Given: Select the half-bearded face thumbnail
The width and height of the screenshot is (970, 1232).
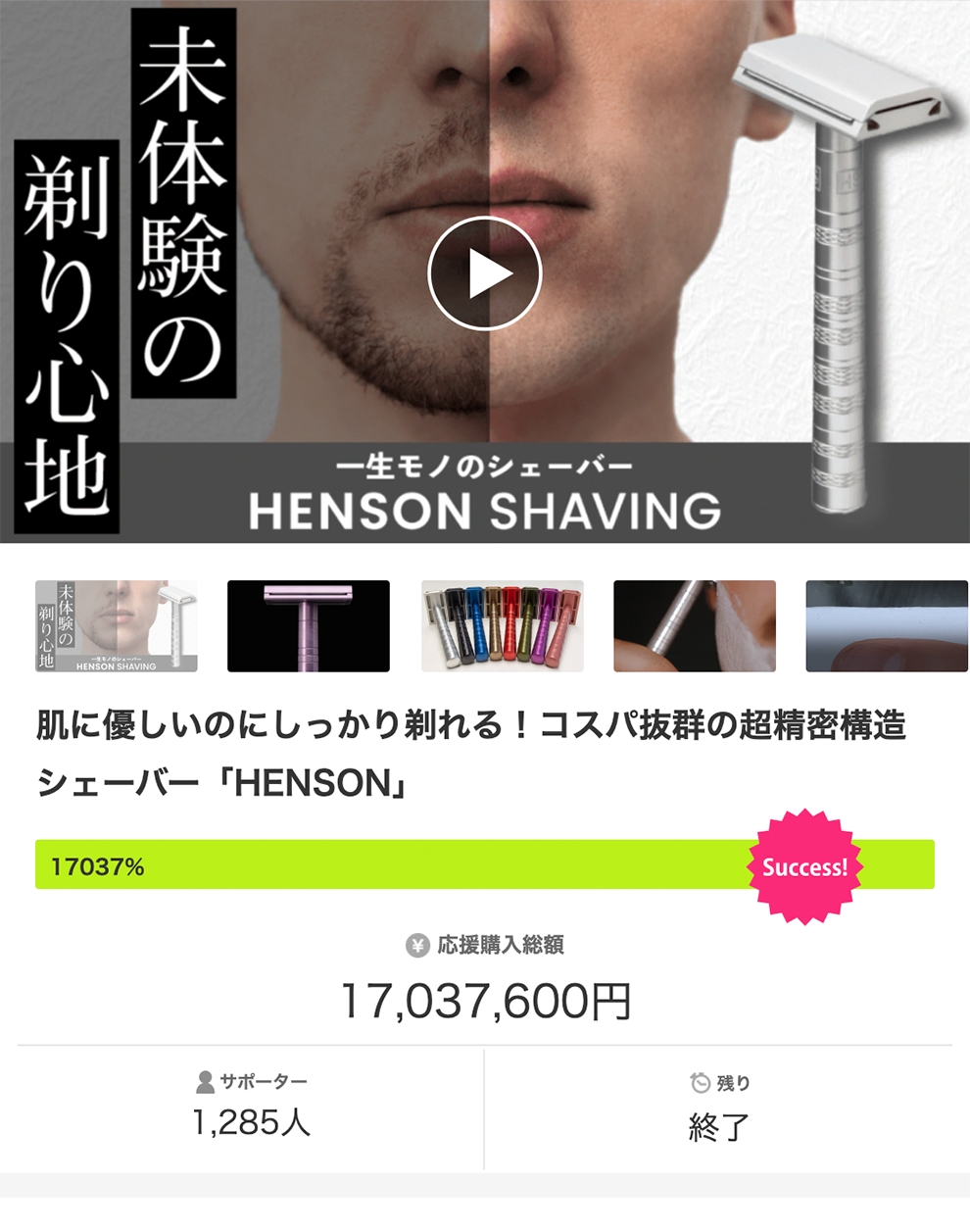Looking at the screenshot, I should (x=117, y=626).
